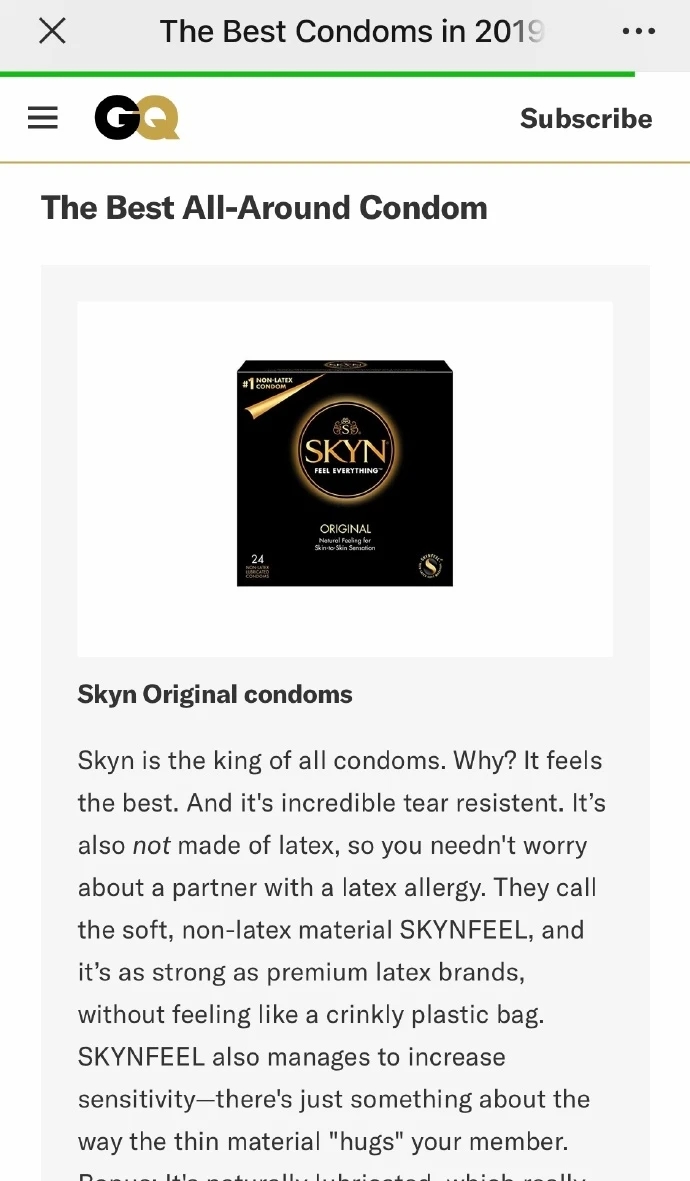
Task: Open the three-dot overflow menu
Action: point(638,31)
